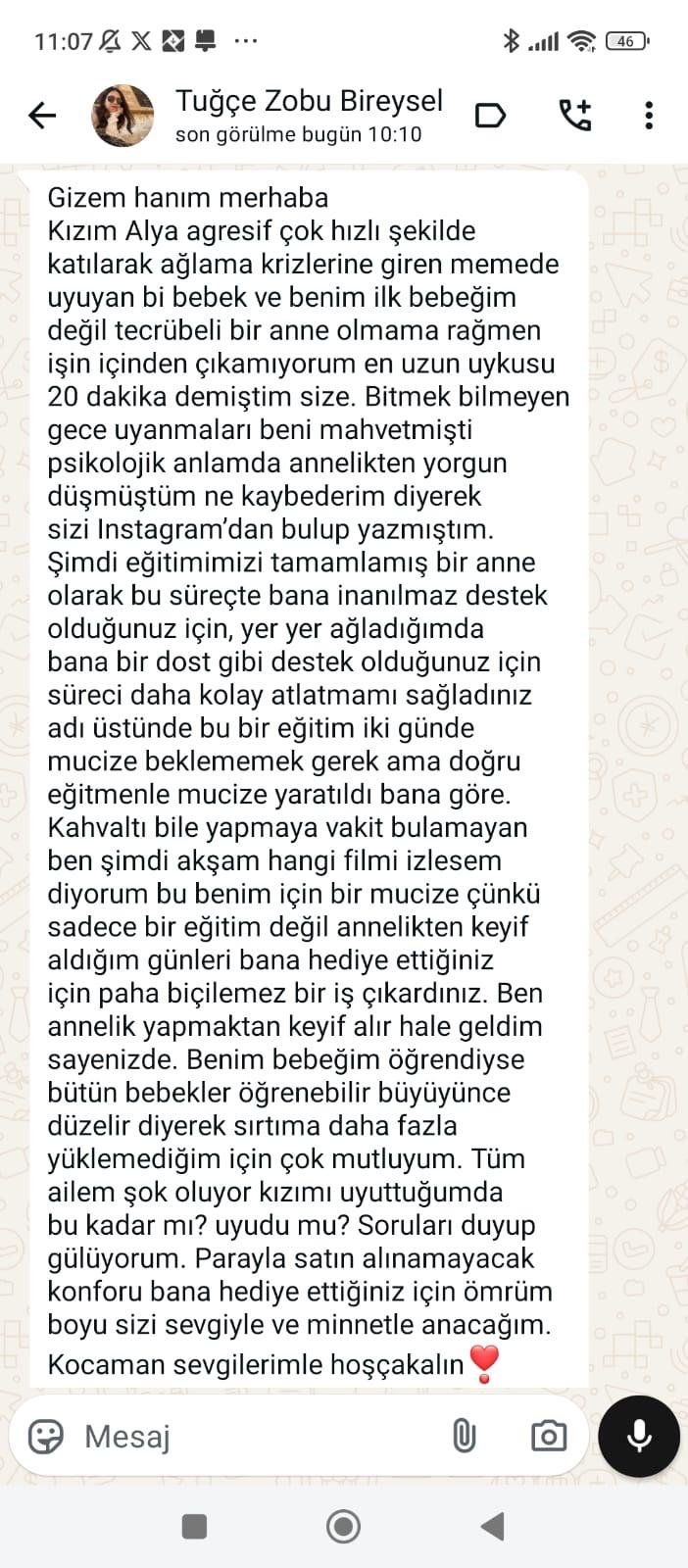The image size is (688, 1568).
Task: View contact info for Tuğçe Zobu Bireysel
Action: [x=308, y=115]
